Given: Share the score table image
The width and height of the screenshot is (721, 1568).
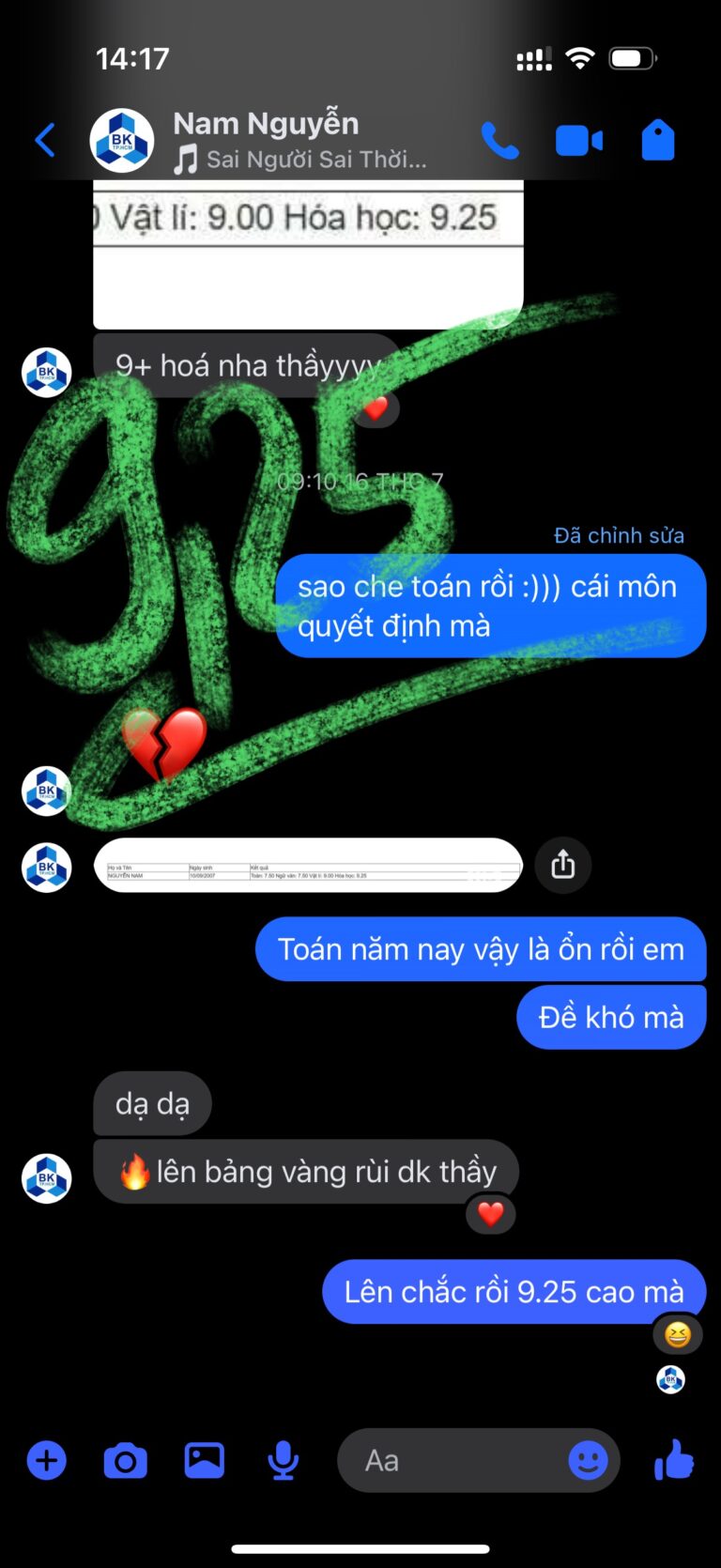Looking at the screenshot, I should pos(563,864).
